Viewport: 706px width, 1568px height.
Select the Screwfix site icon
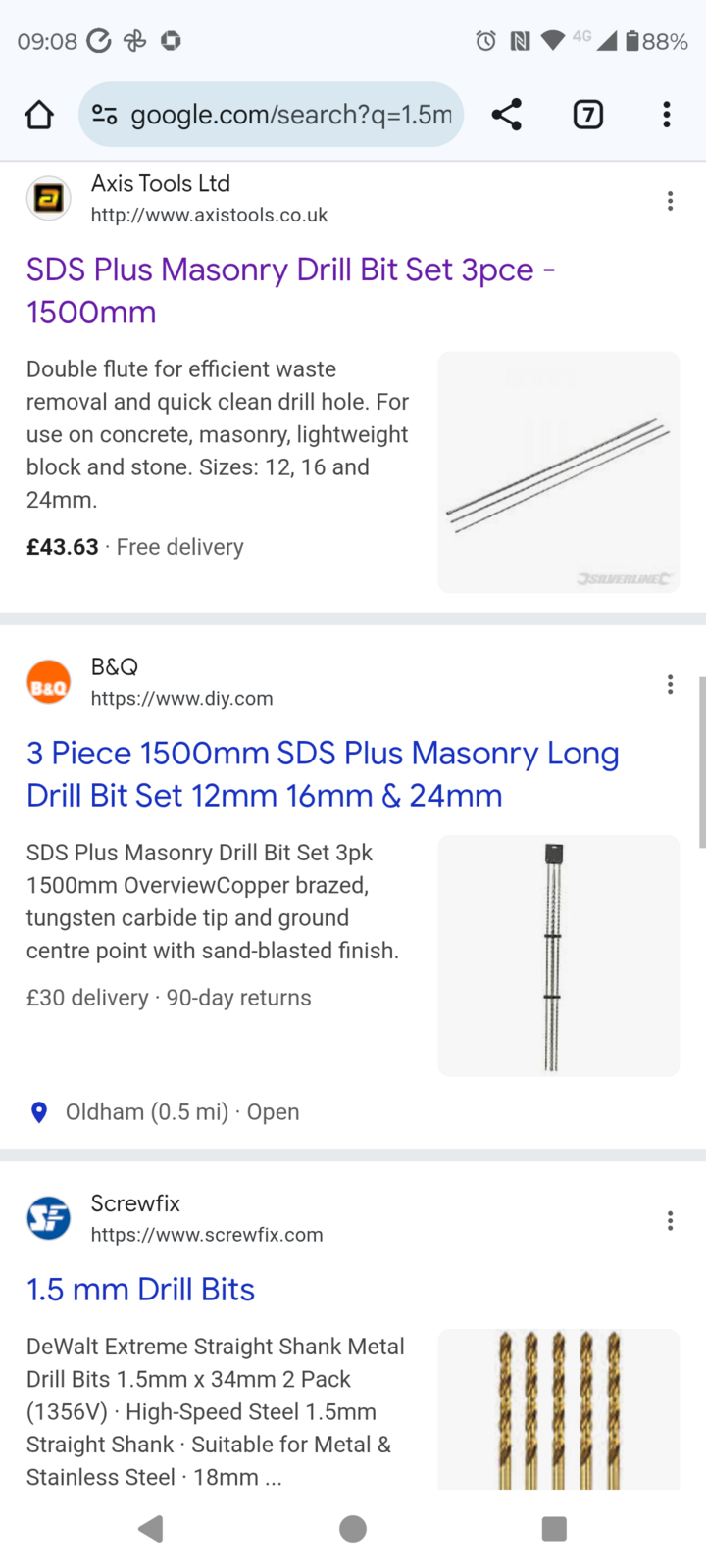(48, 1217)
